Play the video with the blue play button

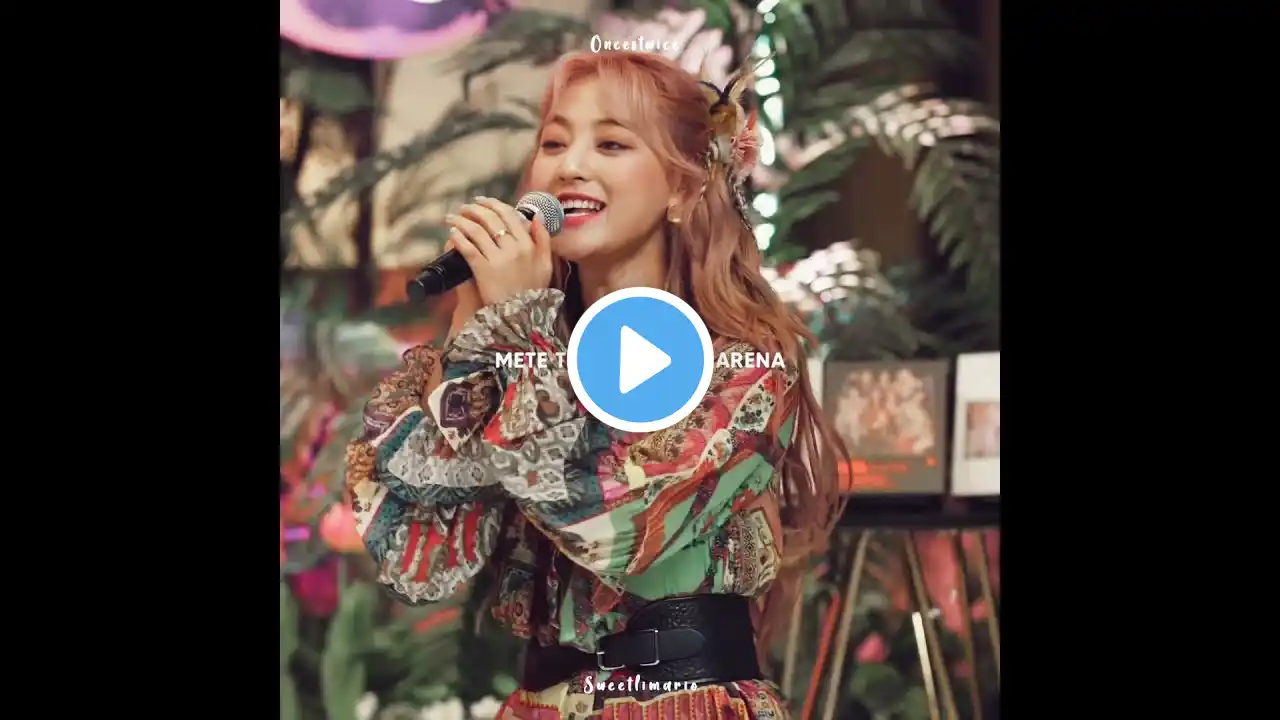coord(640,360)
